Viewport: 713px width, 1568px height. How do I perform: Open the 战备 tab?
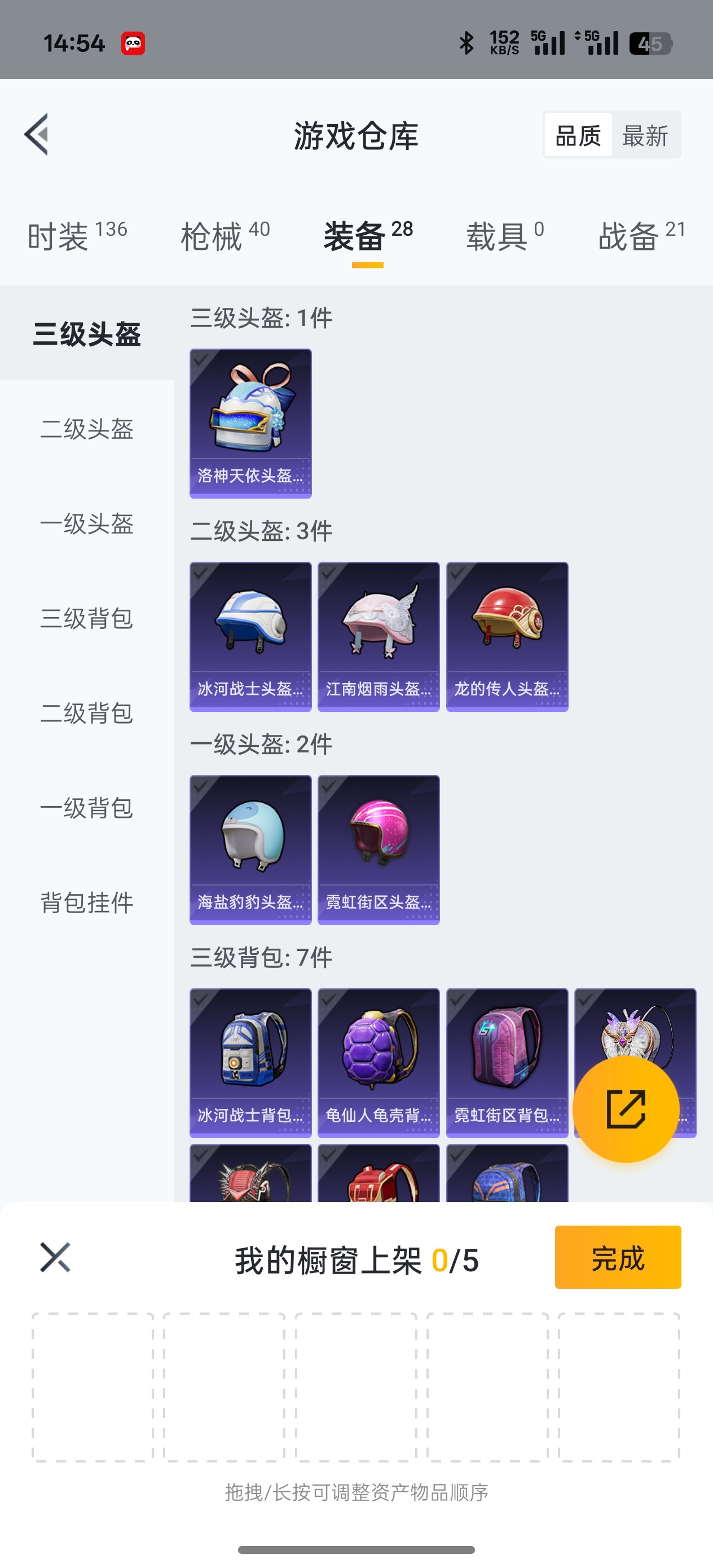641,236
